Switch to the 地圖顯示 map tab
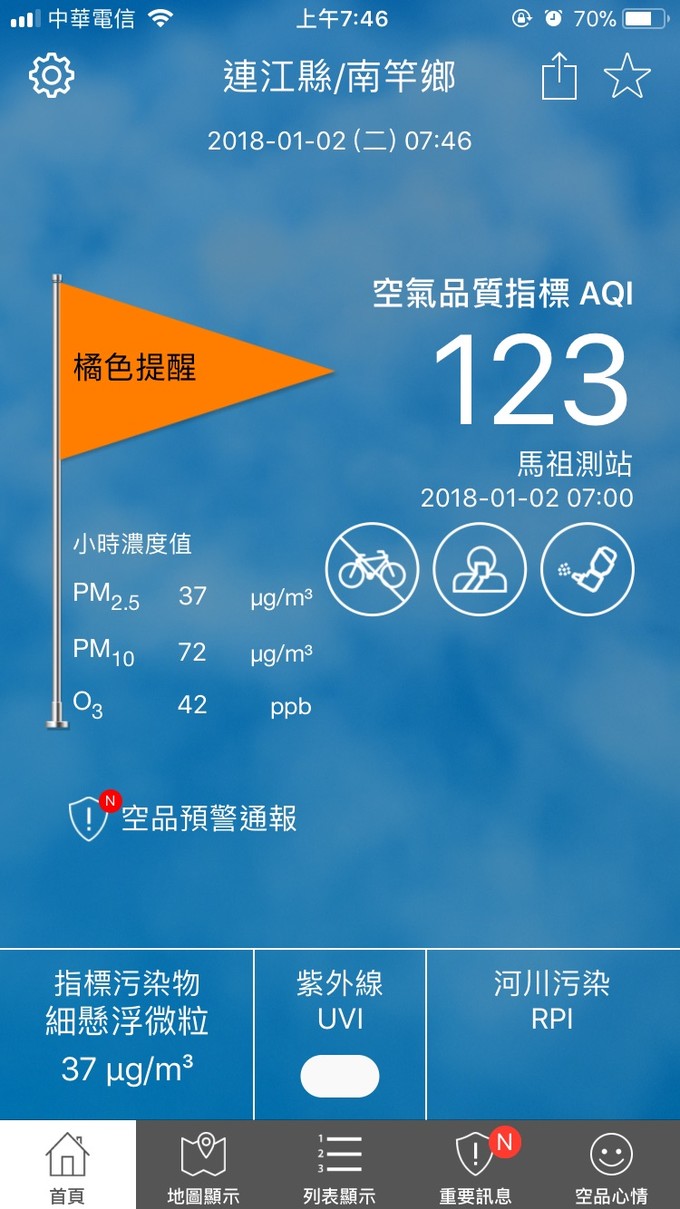Screen dimensions: 680x1209 [x=204, y=1165]
